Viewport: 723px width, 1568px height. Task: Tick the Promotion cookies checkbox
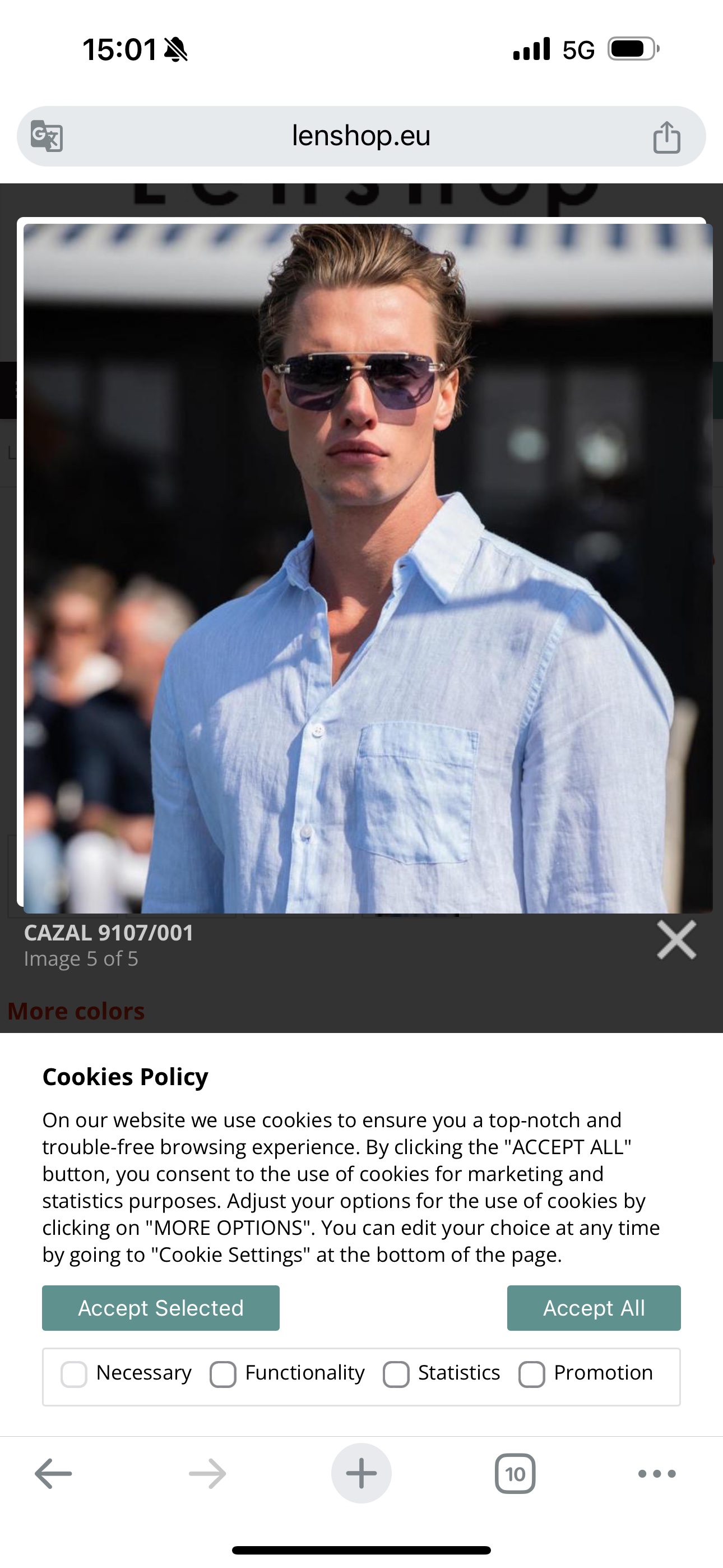pos(531,1375)
